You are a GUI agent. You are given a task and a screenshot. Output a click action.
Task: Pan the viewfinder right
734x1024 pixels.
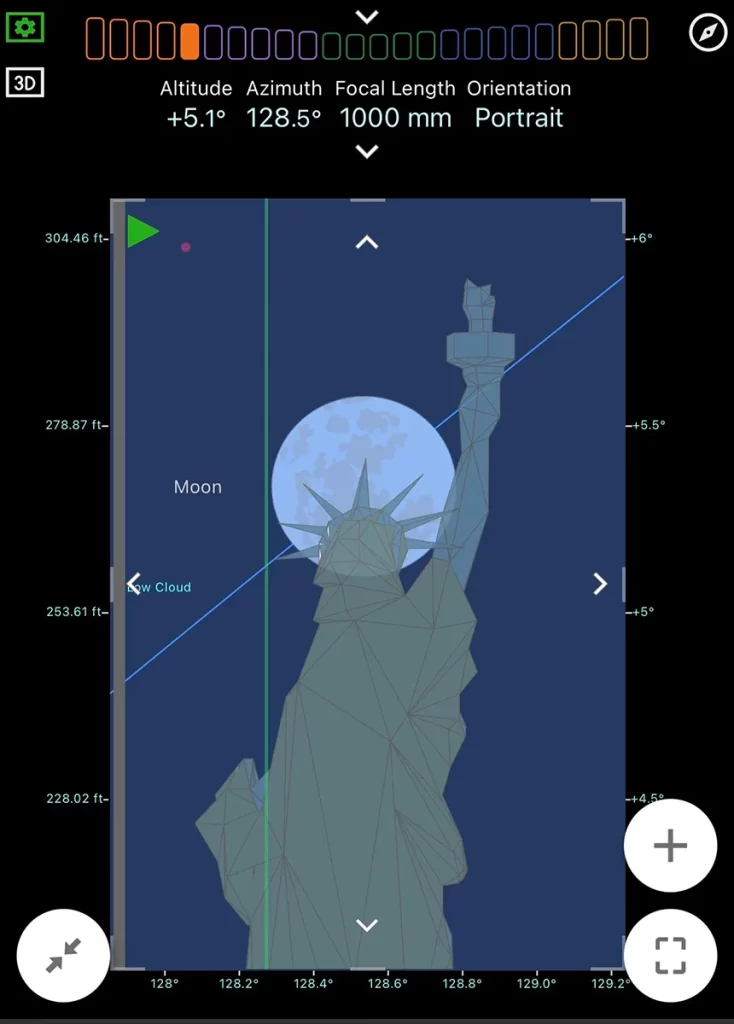coord(600,584)
